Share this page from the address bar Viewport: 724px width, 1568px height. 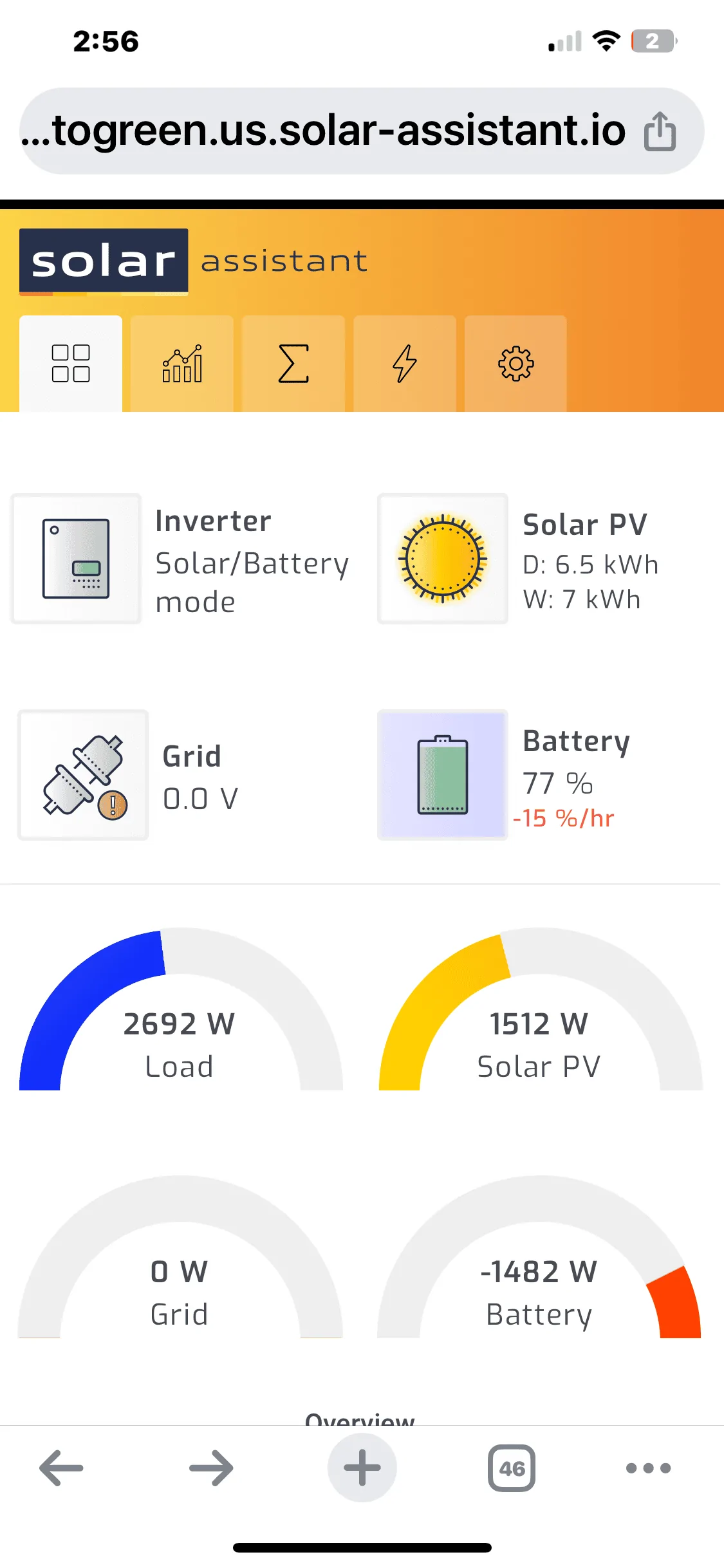click(660, 131)
